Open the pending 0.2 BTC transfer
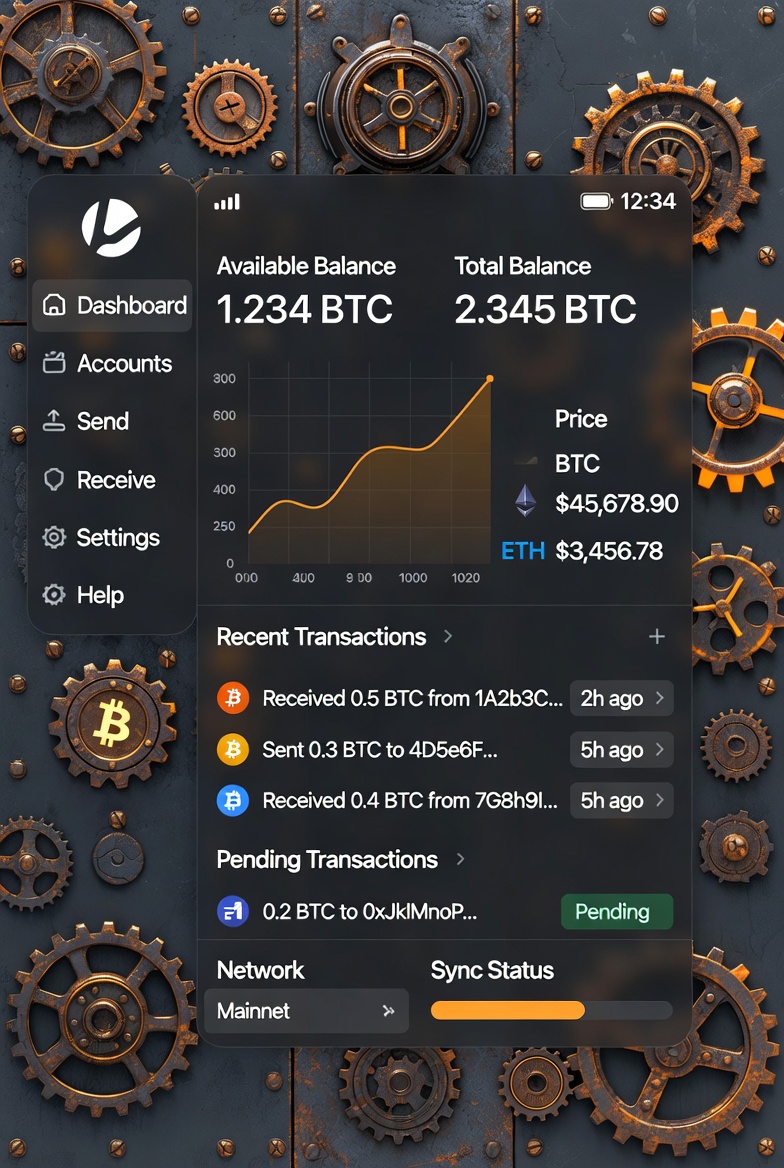The width and height of the screenshot is (784, 1168). pyautogui.click(x=370, y=912)
